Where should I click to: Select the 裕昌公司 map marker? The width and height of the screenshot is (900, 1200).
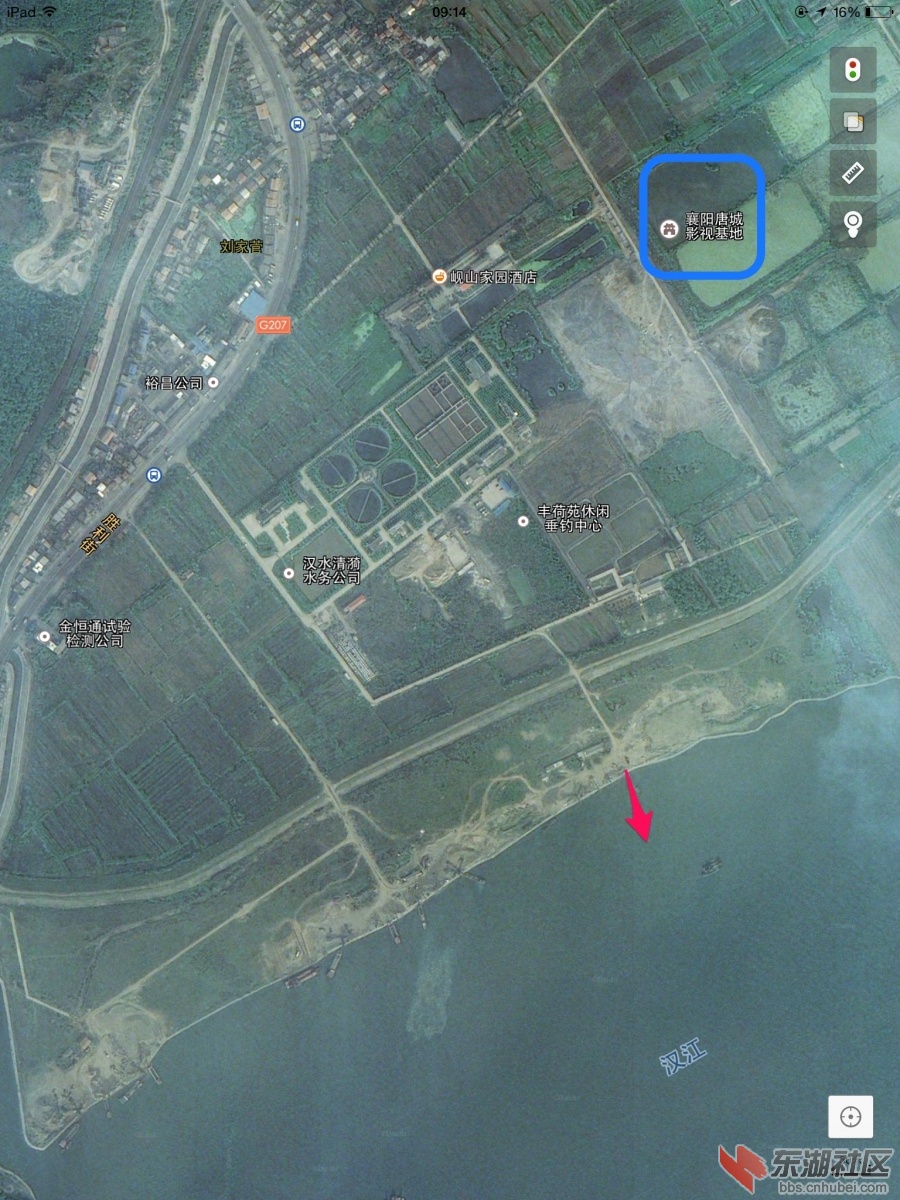pos(212,383)
